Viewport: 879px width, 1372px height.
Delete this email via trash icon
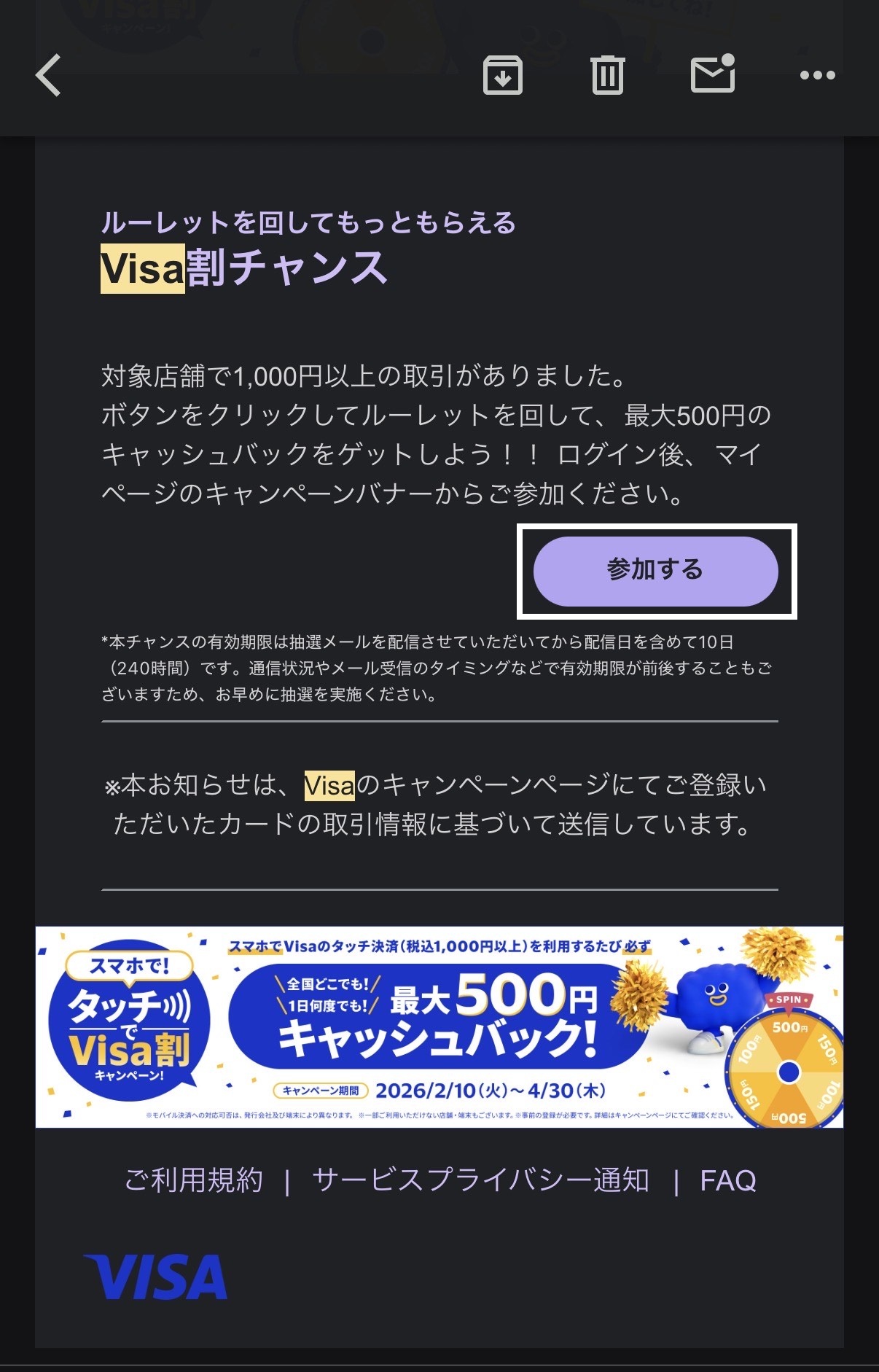607,75
